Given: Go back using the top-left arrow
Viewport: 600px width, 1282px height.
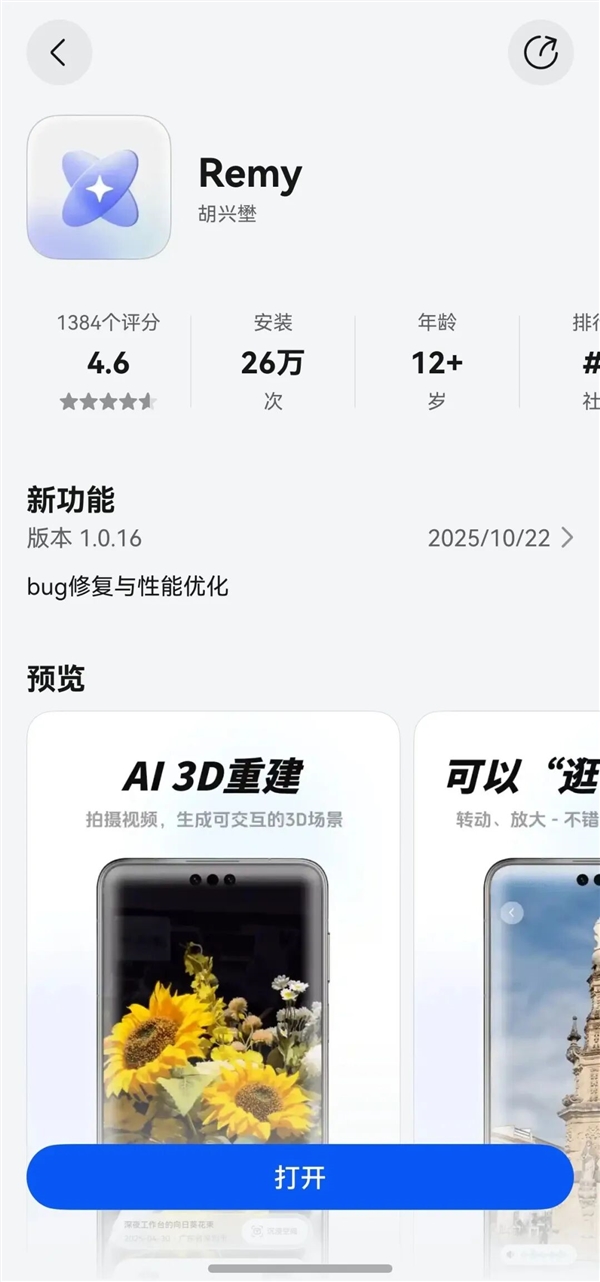Looking at the screenshot, I should coord(59,53).
